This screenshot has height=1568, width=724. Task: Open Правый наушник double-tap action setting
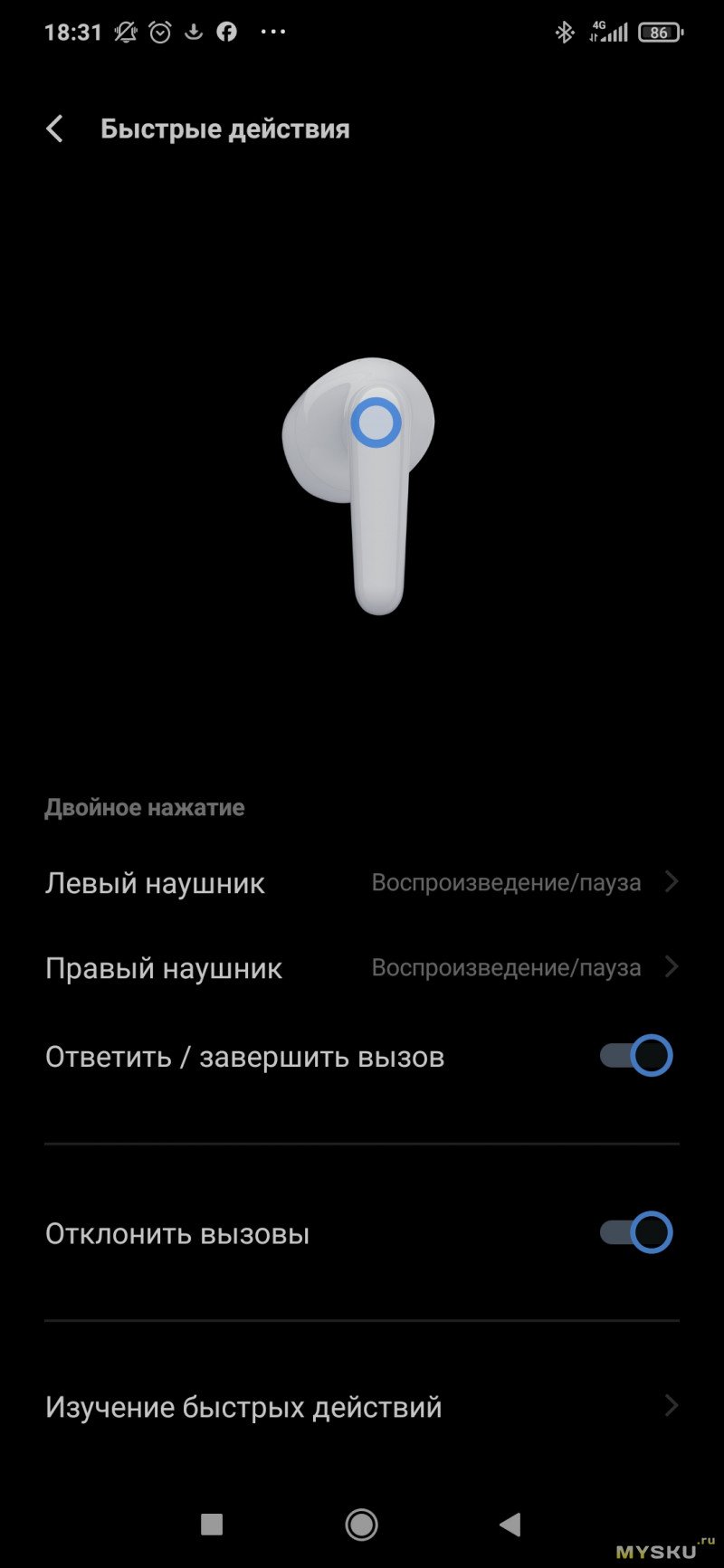[362, 968]
